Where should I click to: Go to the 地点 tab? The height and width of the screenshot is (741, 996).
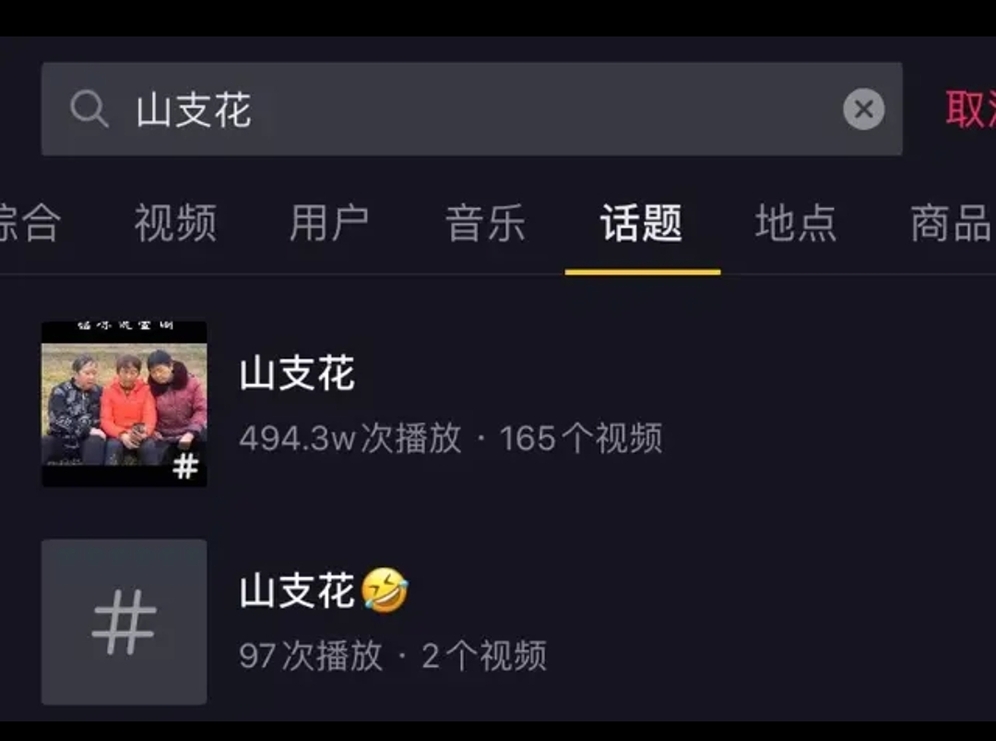click(796, 223)
